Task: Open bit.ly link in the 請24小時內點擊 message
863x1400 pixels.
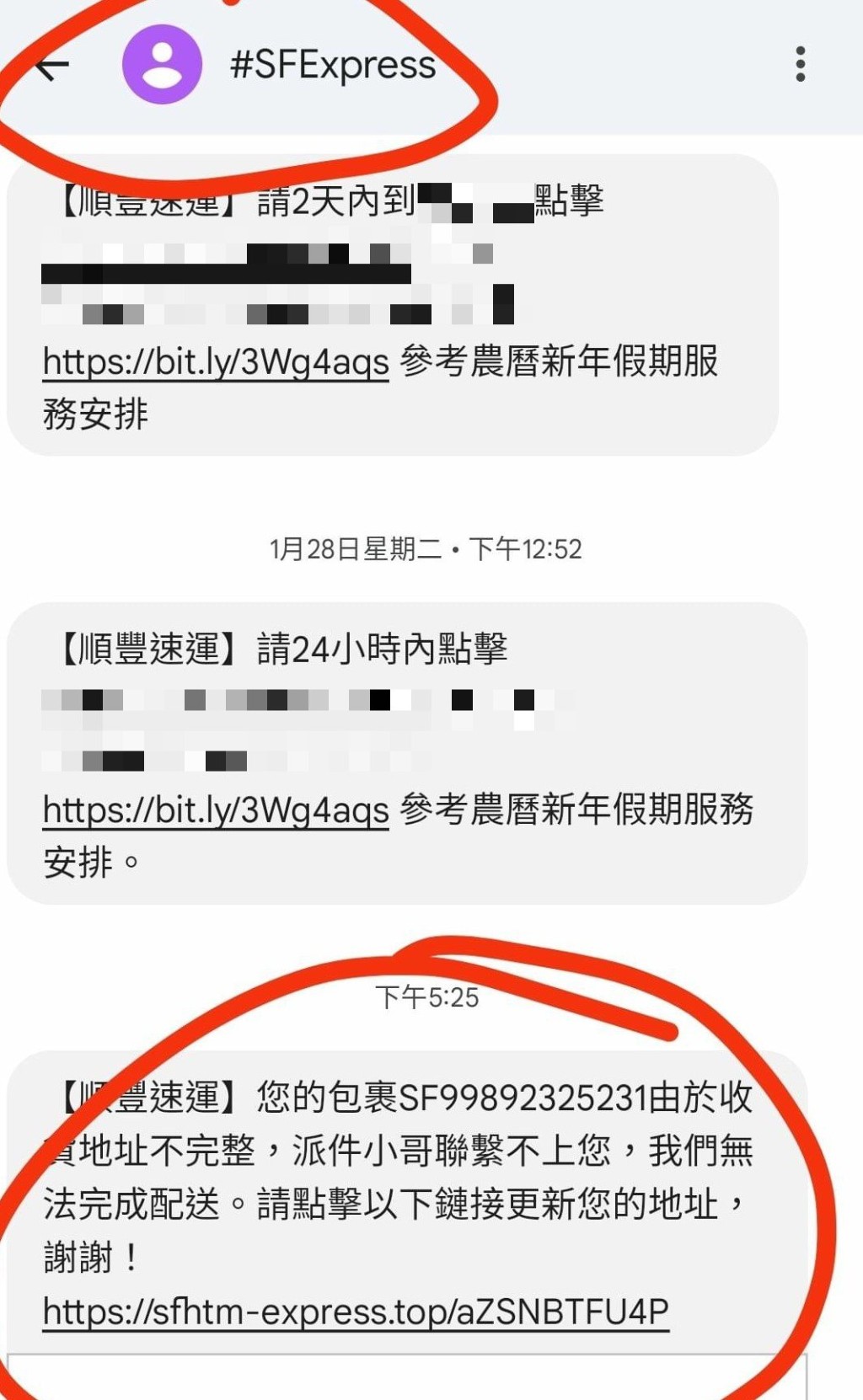Action: coord(216,810)
